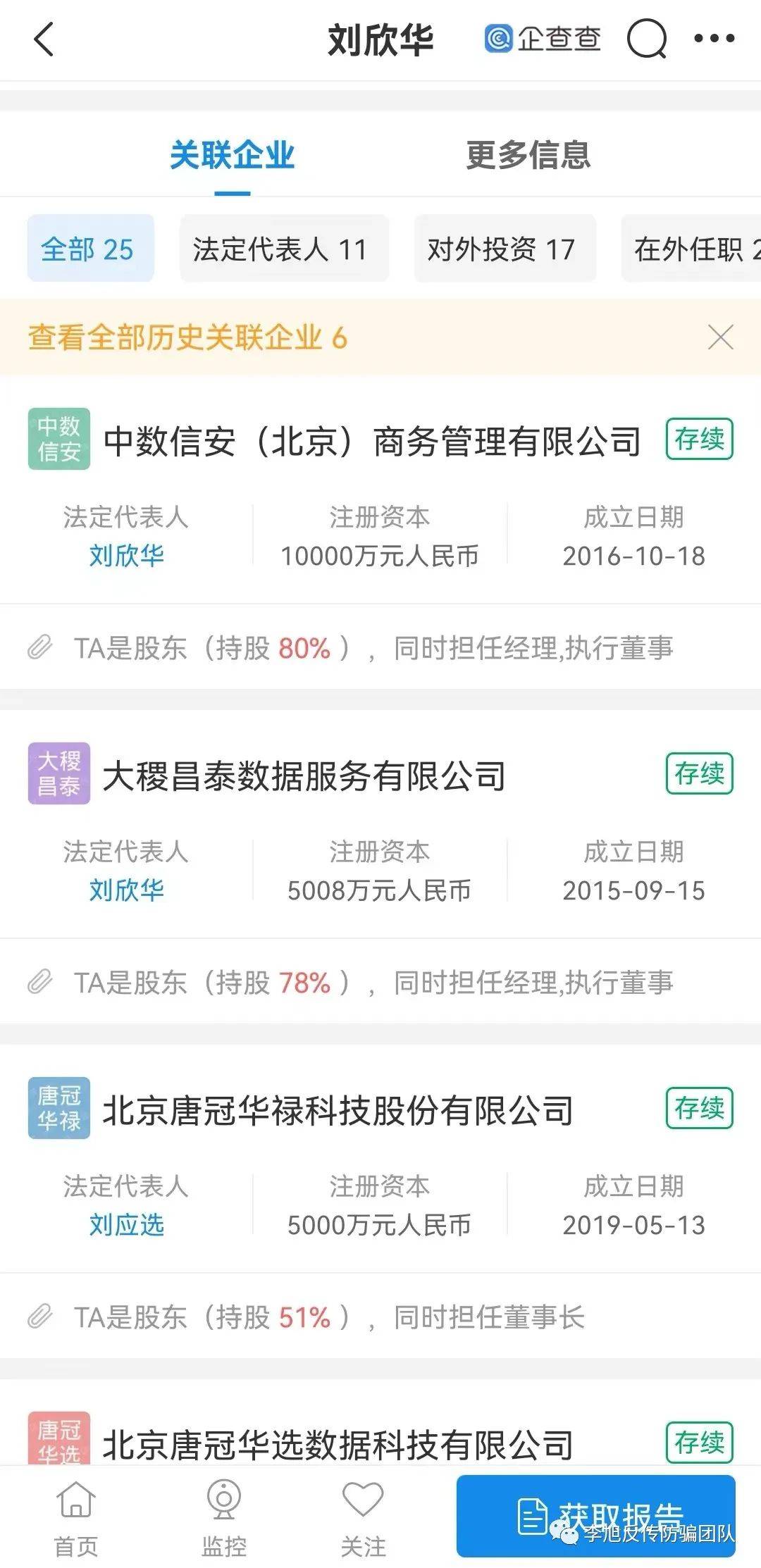Tap the 获取报告 button
Viewport: 761px width, 1568px height.
pos(595,1515)
